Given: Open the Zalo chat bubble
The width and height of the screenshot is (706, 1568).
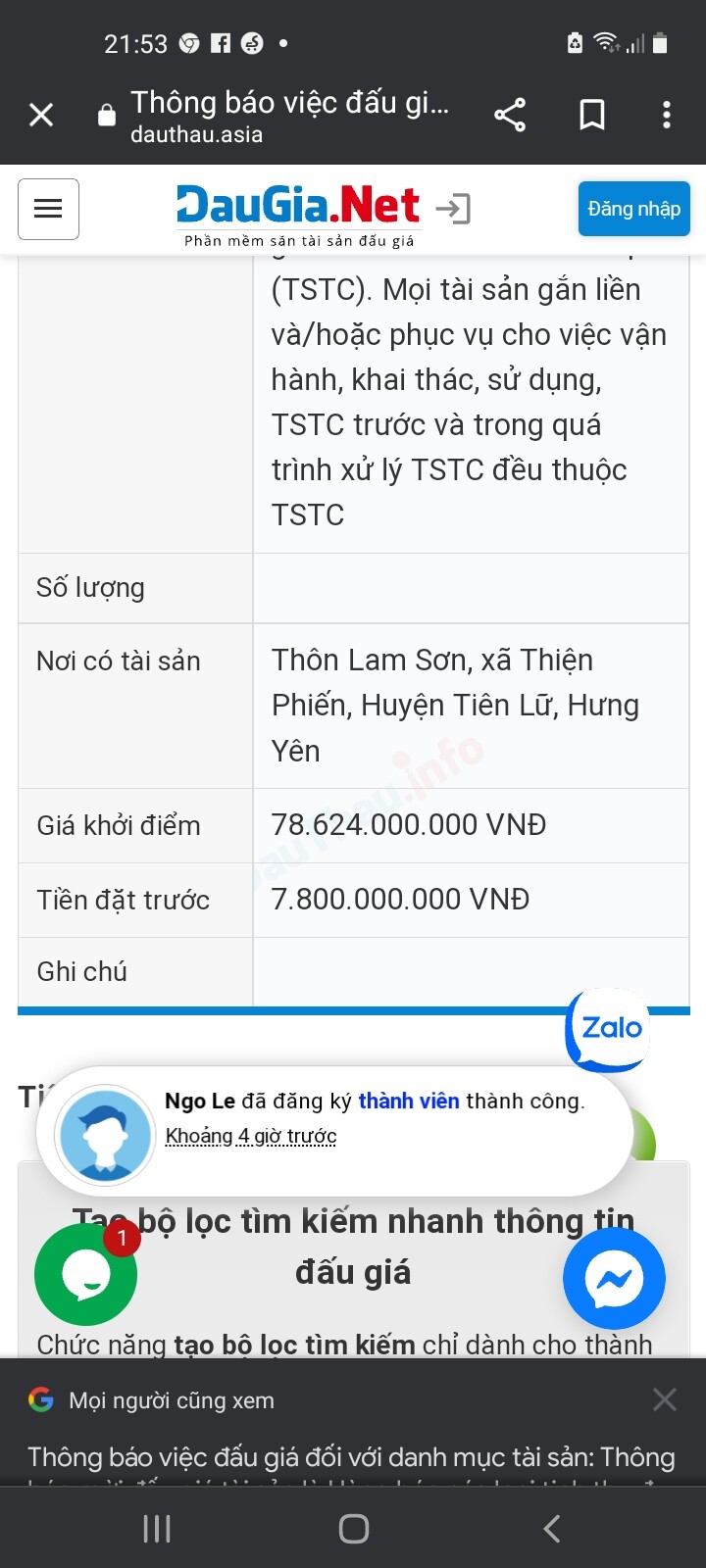Looking at the screenshot, I should (x=610, y=1029).
